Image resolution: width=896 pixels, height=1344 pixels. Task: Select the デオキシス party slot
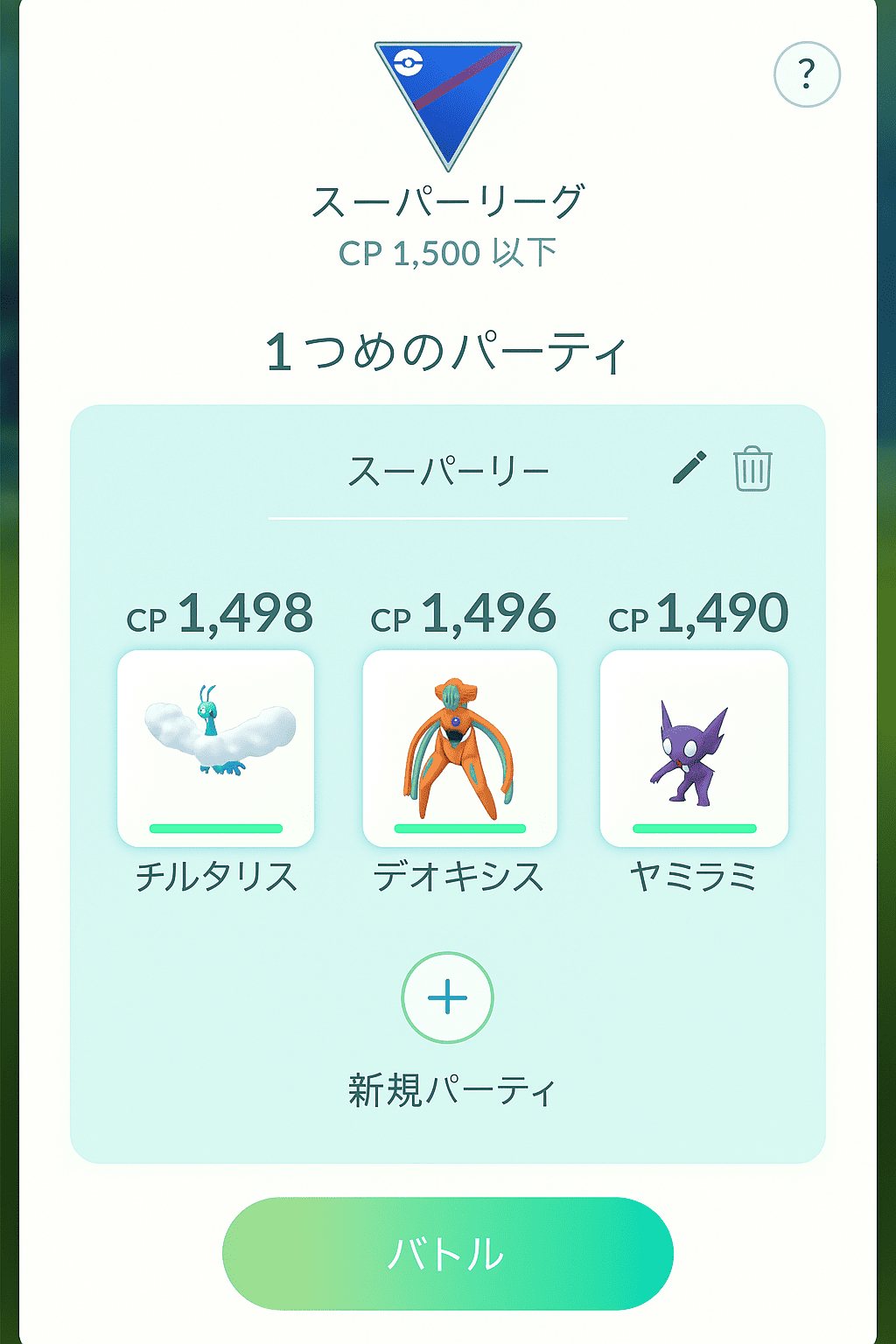pos(460,748)
